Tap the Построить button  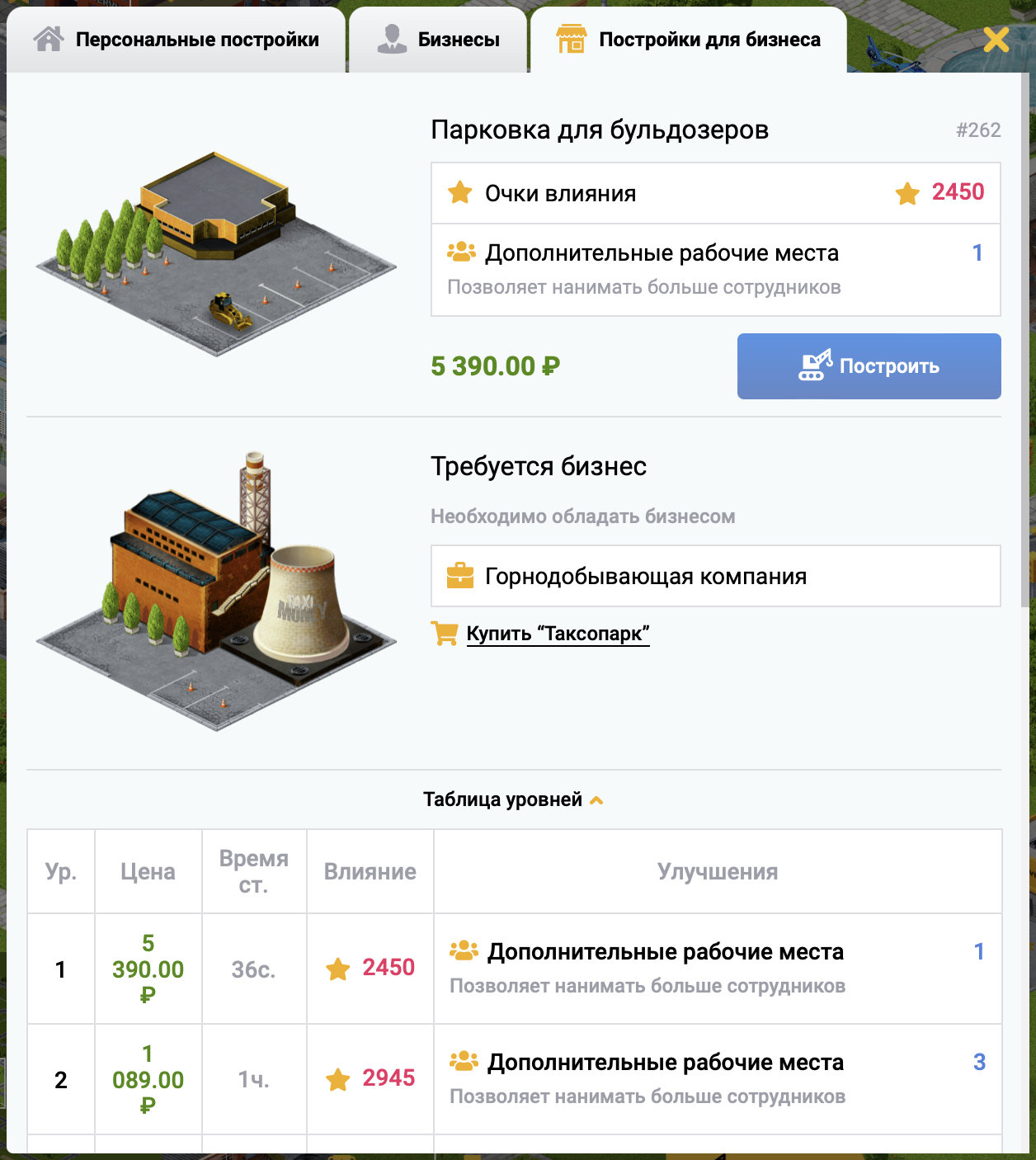(x=869, y=366)
